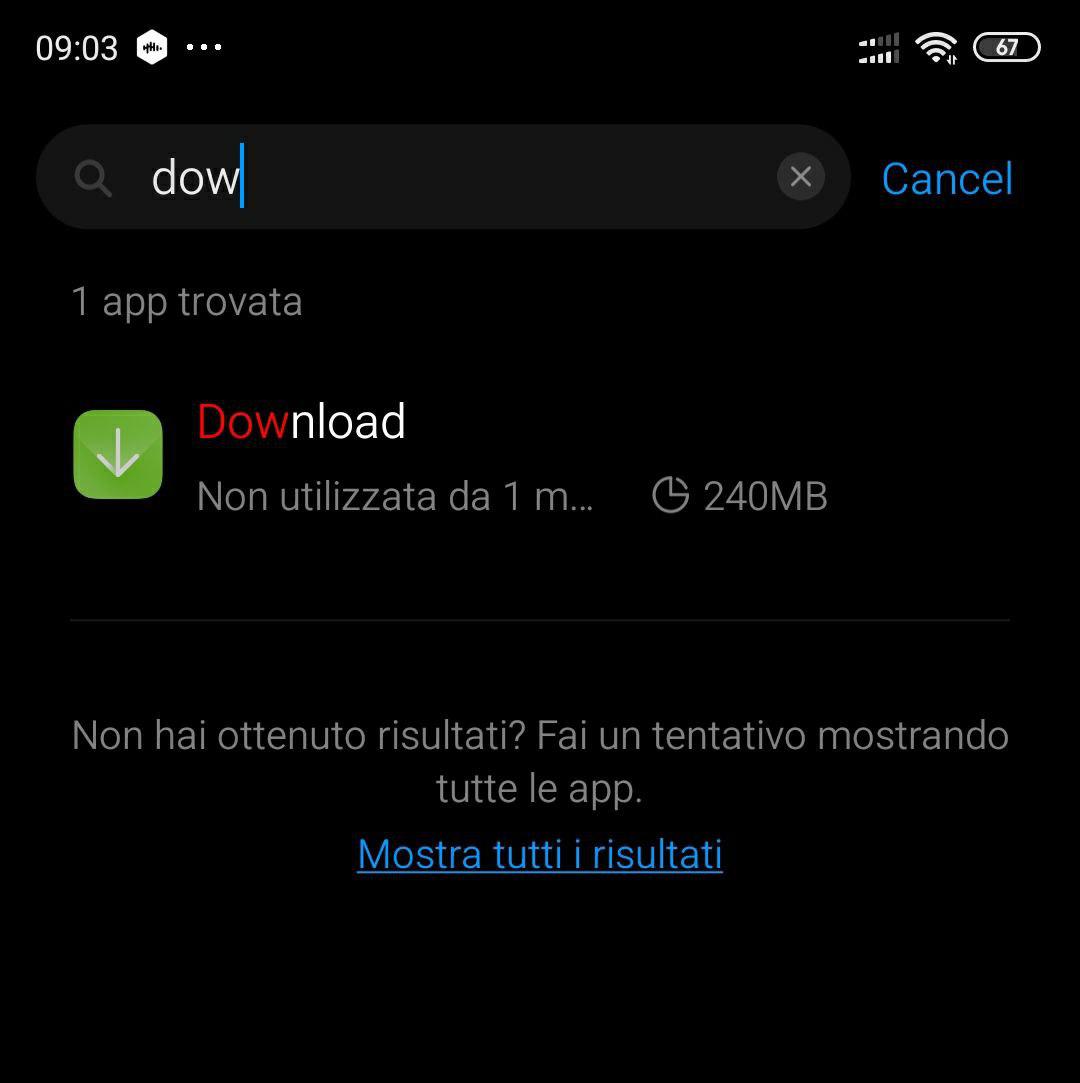
Task: Clear the search text with the X icon
Action: [x=800, y=177]
